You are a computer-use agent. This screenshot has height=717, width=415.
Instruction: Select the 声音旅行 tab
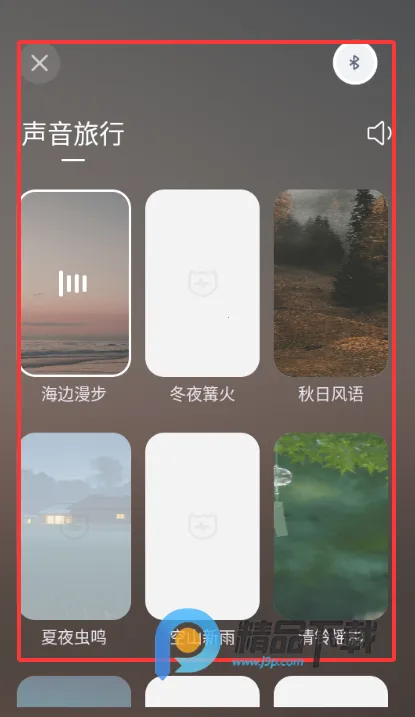pos(73,134)
